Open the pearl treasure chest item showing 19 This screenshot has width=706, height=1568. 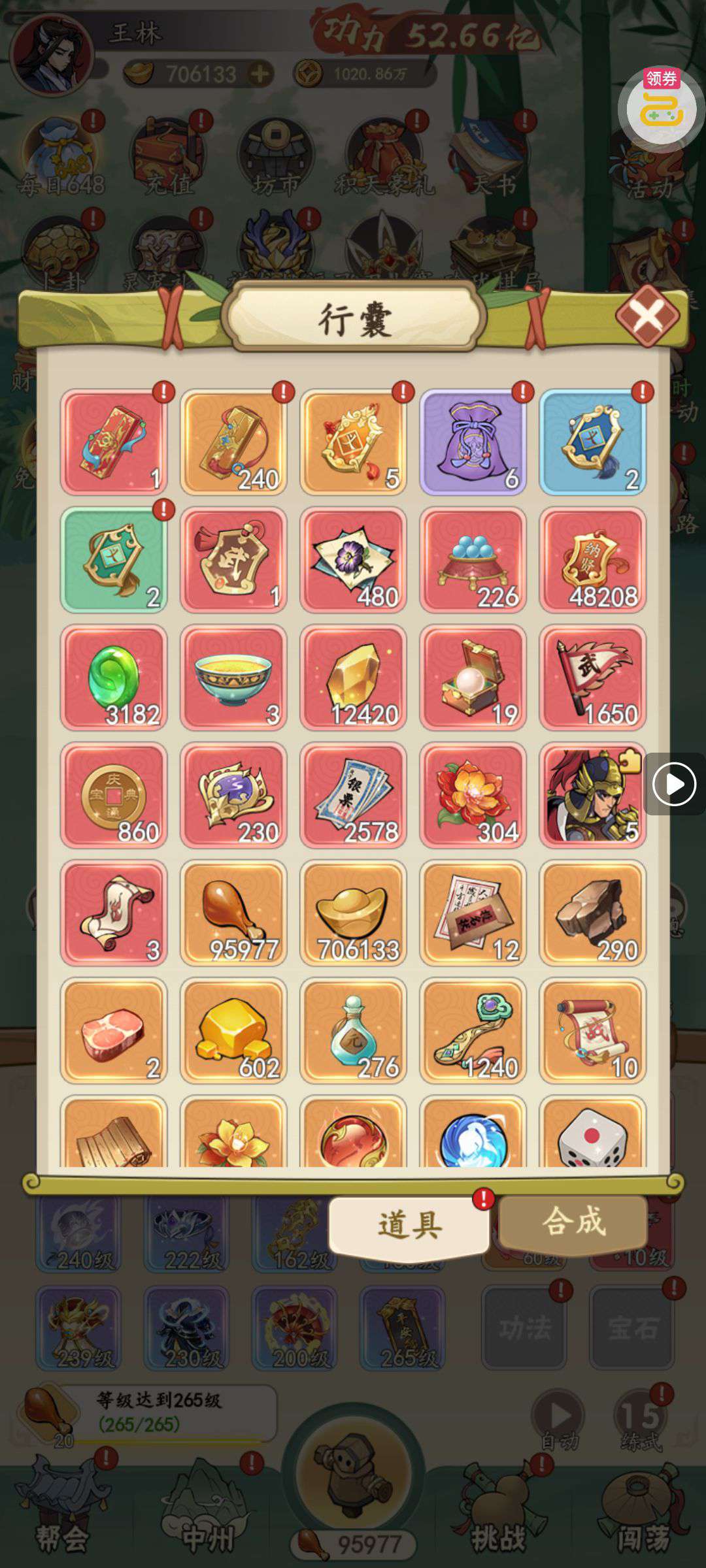pos(473,678)
